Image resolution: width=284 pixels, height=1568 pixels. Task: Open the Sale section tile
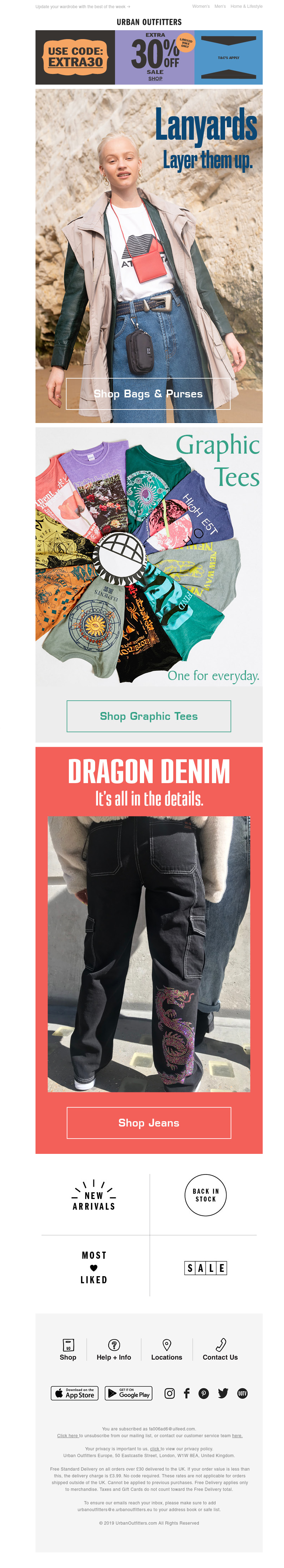206,1268
